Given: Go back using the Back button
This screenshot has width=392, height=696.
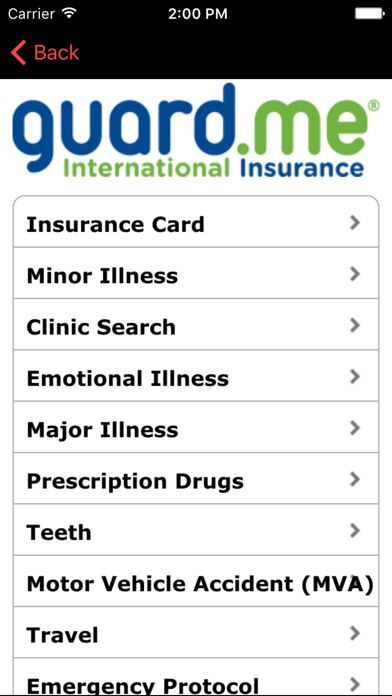Looking at the screenshot, I should [44, 52].
